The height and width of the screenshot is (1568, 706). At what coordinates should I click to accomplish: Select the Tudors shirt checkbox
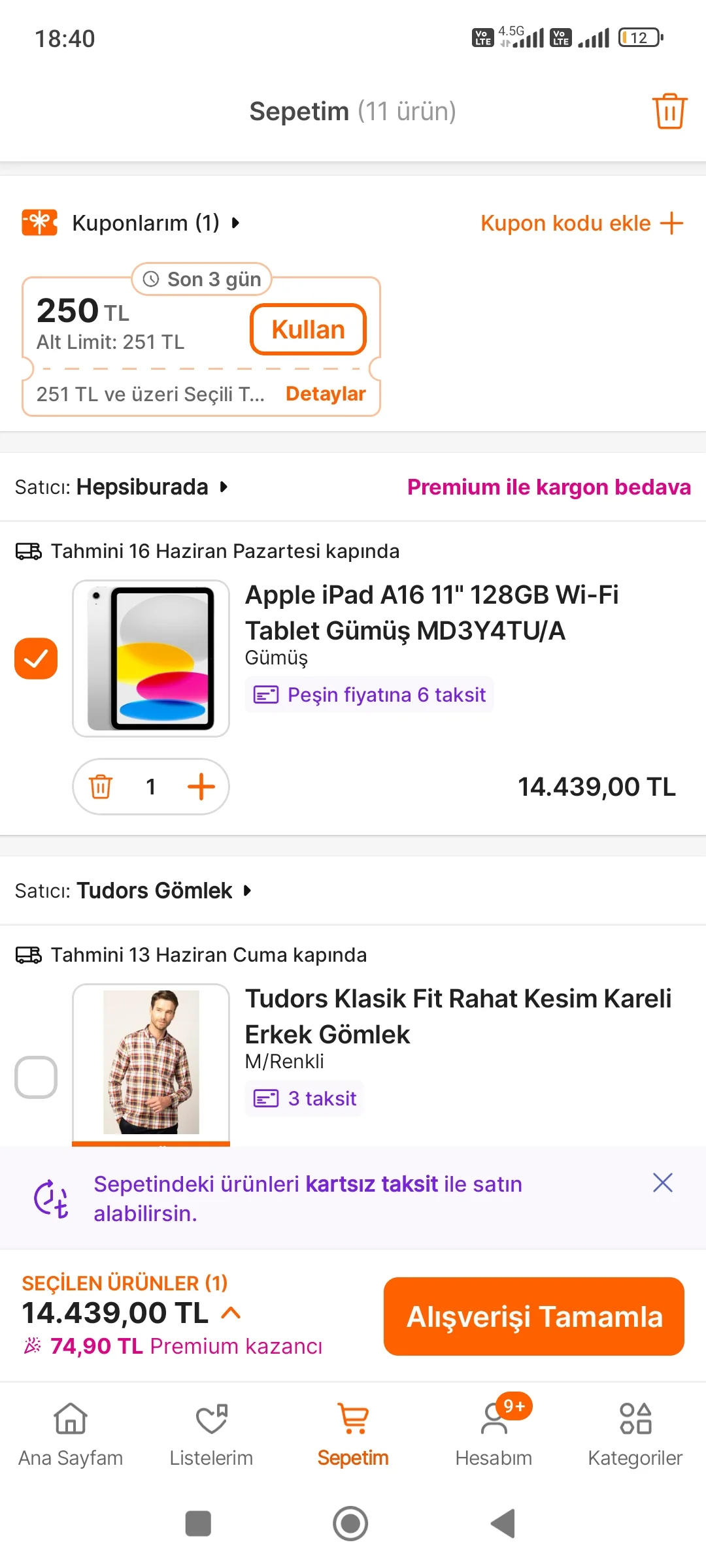[x=36, y=1077]
